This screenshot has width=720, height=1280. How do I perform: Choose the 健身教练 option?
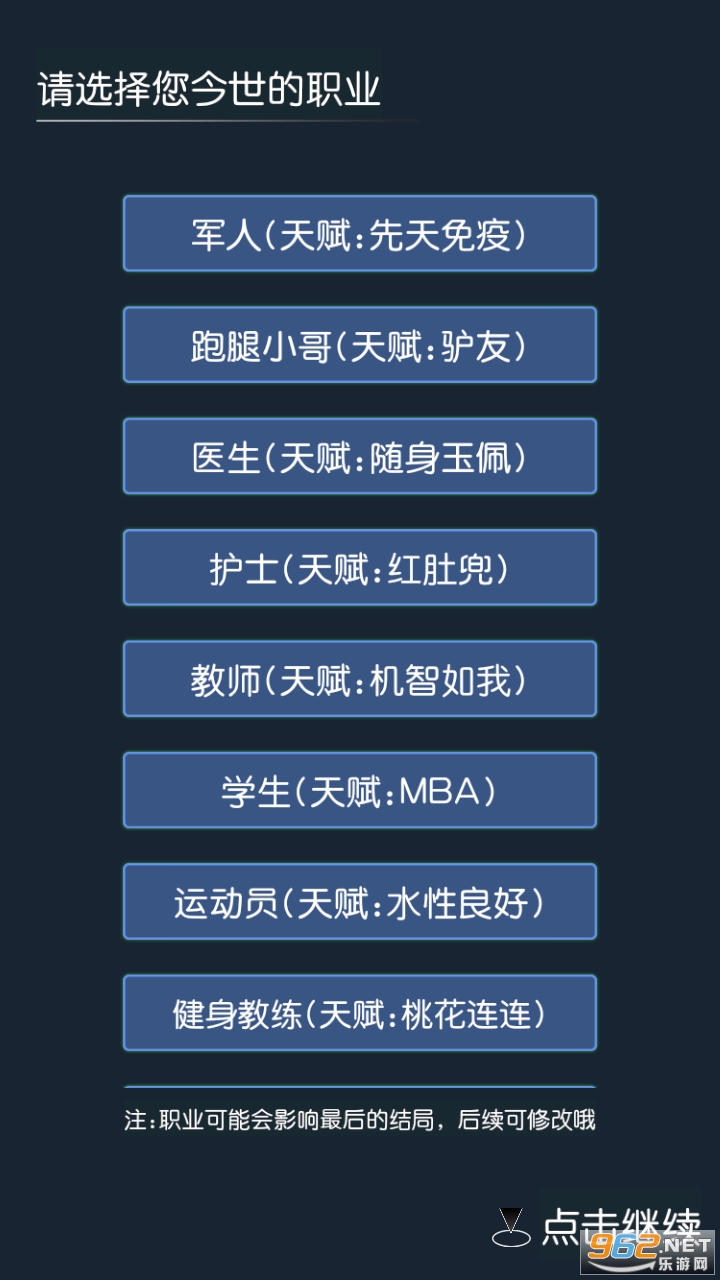point(359,1013)
